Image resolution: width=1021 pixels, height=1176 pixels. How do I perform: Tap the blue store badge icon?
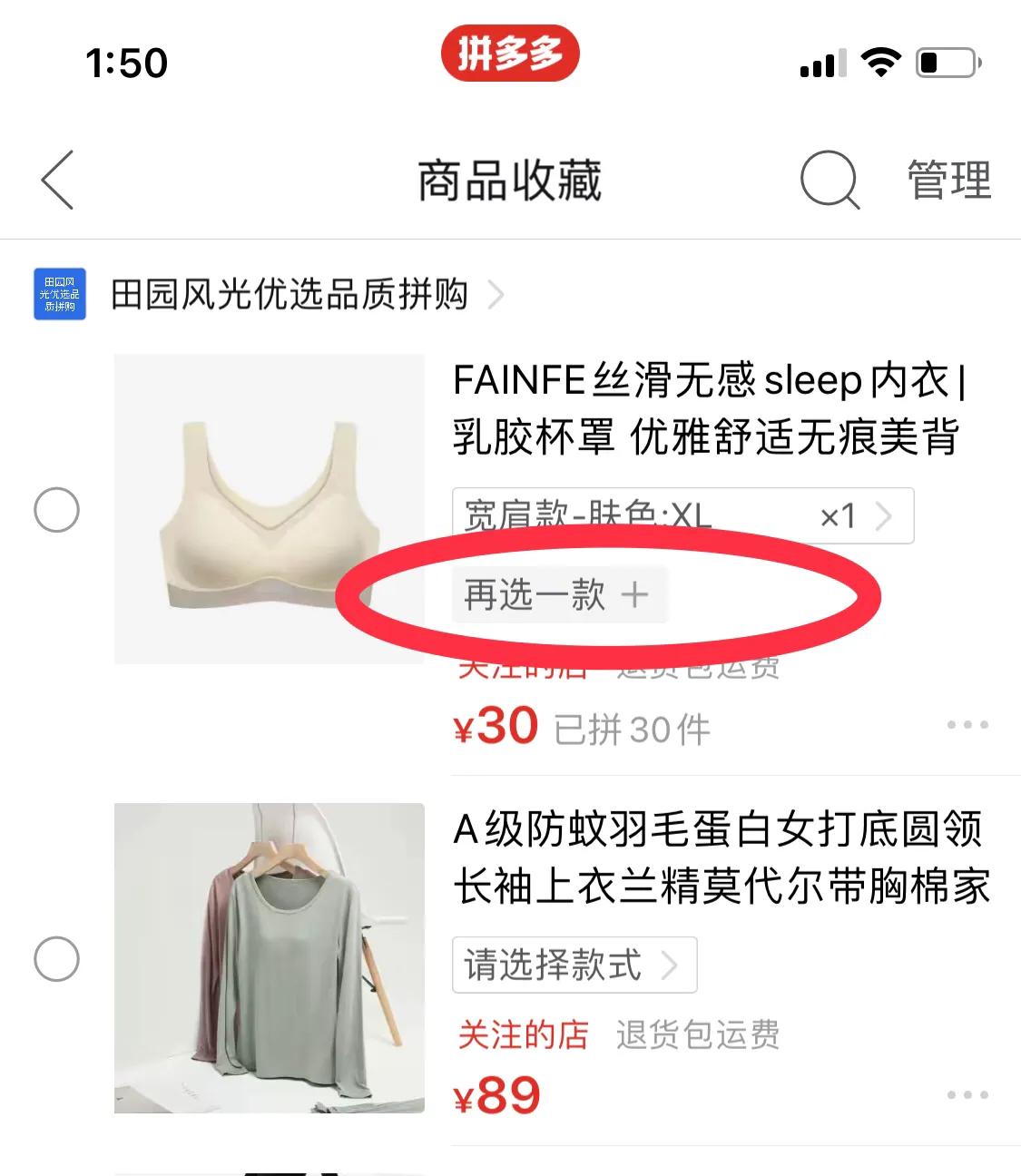58,294
